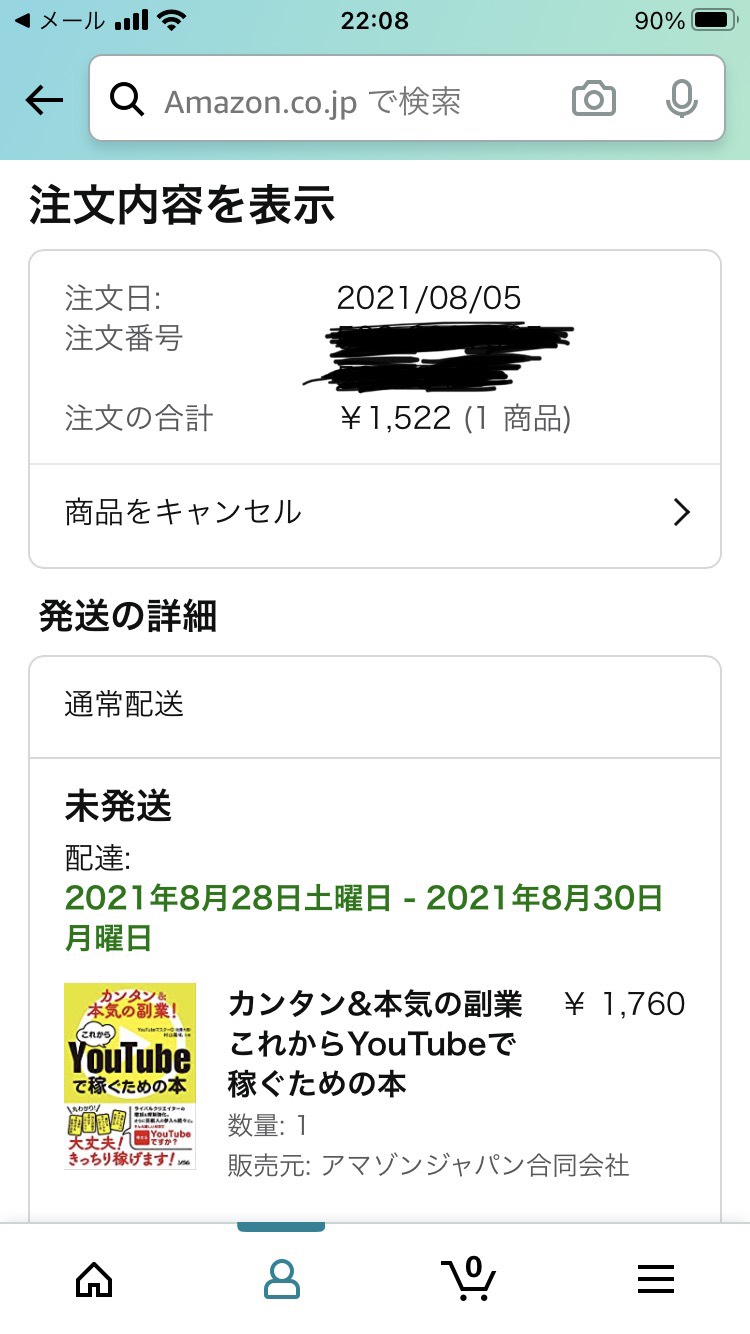Screen dimensions: 750x1334
Task: Open the camera search icon
Action: [594, 99]
